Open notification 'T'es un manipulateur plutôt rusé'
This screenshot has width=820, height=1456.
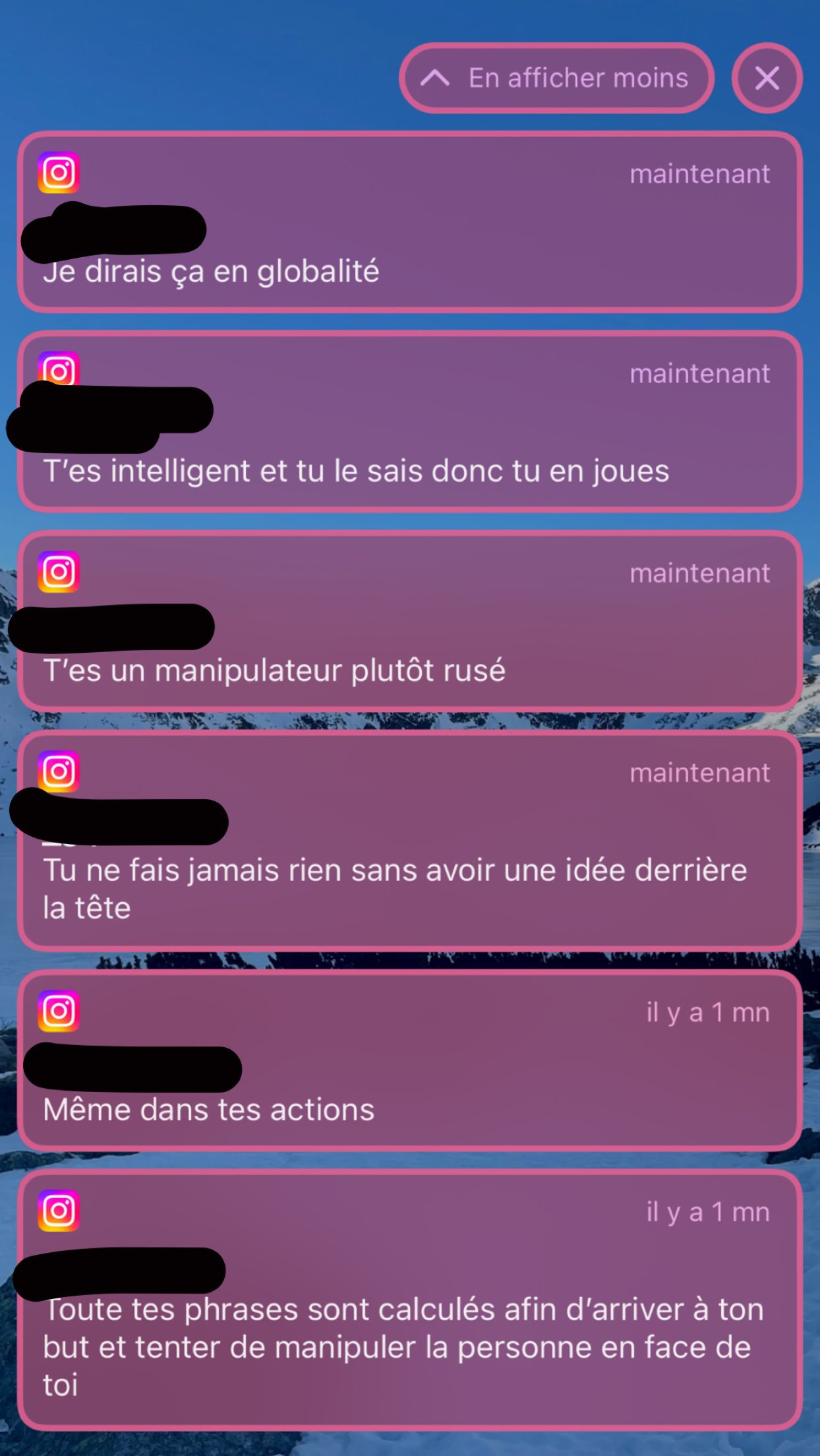tap(410, 621)
